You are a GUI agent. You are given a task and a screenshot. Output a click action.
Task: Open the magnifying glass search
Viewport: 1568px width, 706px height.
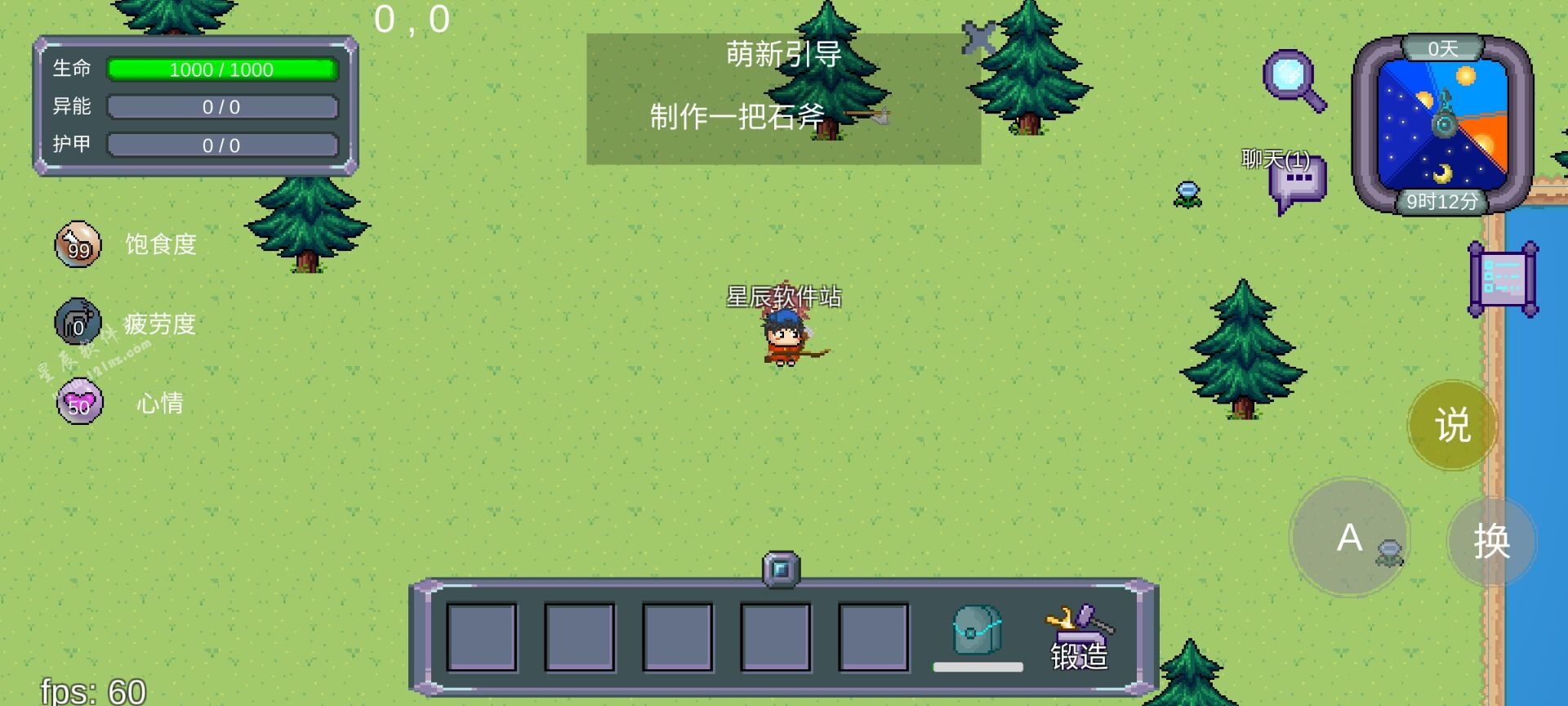coord(1294,80)
